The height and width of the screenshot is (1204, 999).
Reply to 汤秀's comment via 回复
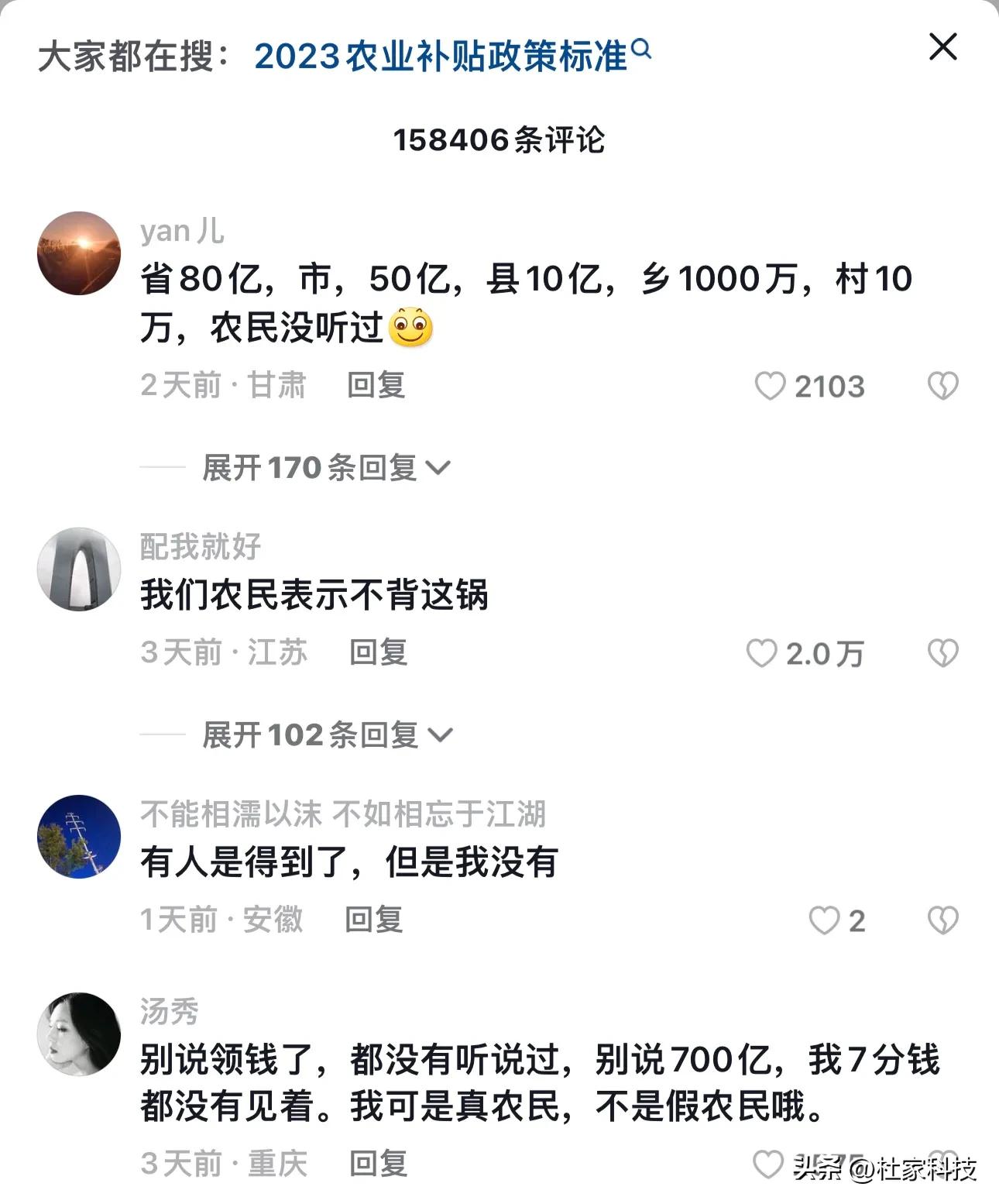pos(377,1162)
